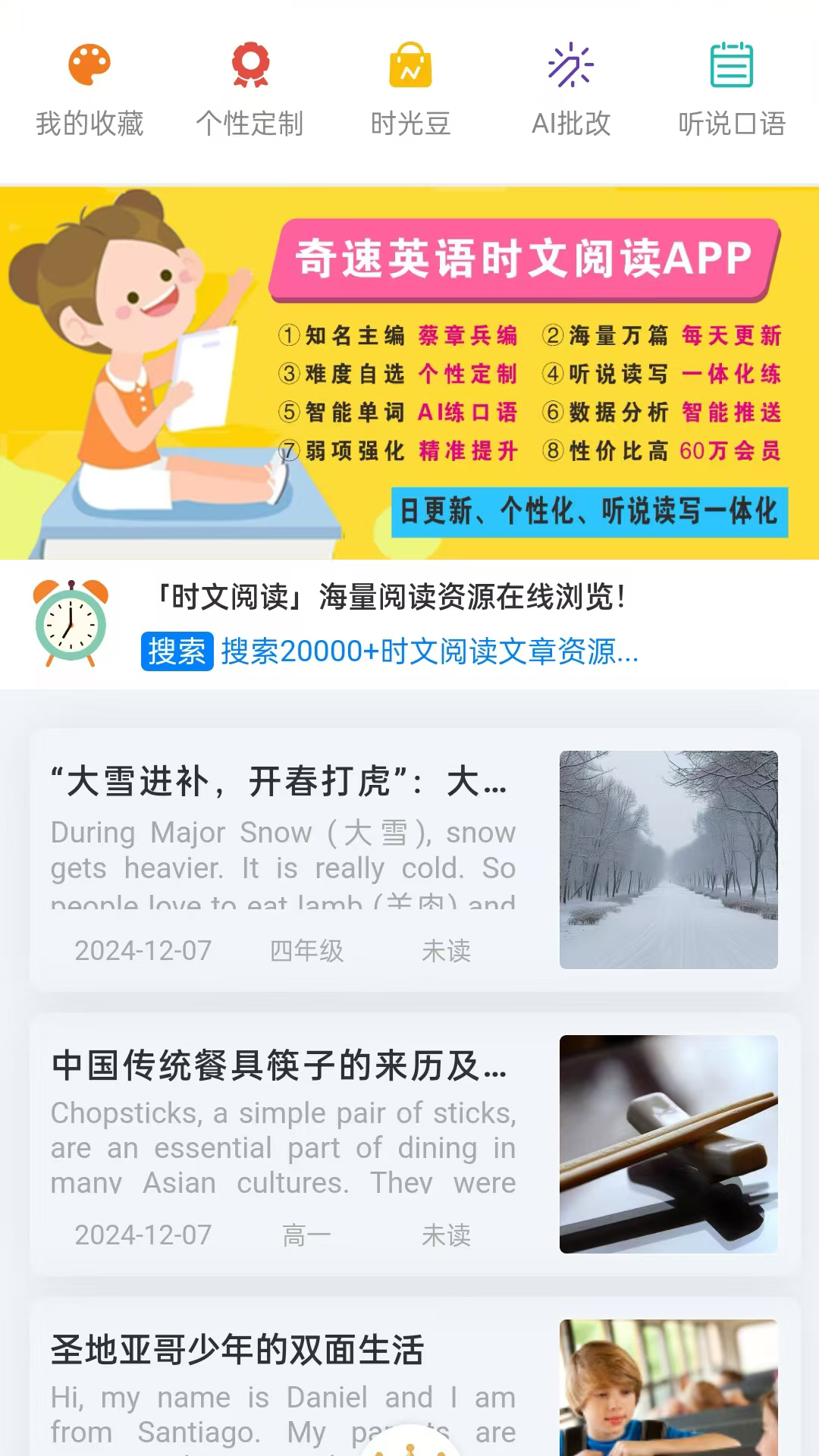
Task: Open 圣地亚哥少年的双面生活 article
Action: pyautogui.click(x=414, y=1380)
